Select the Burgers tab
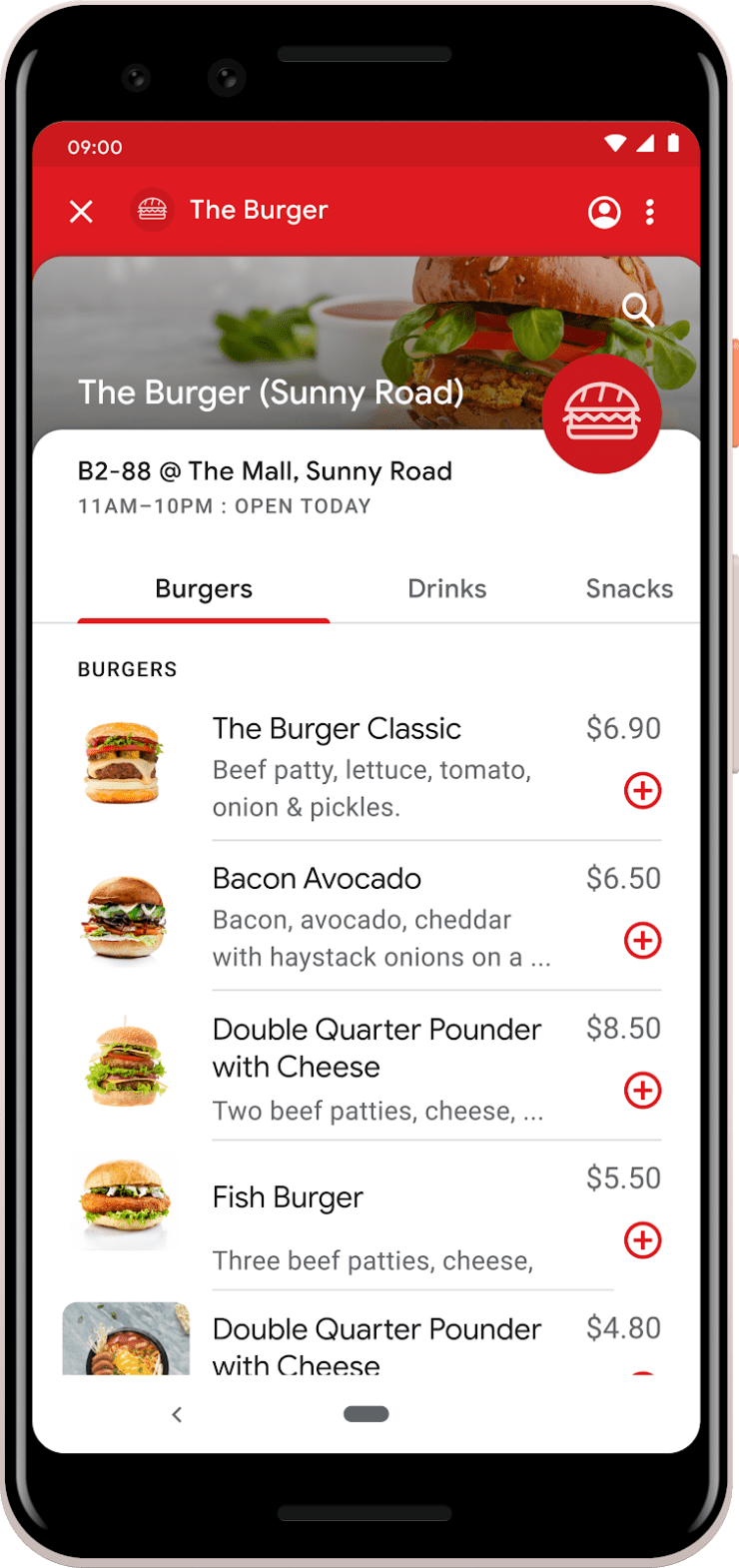739x1568 pixels. point(203,588)
